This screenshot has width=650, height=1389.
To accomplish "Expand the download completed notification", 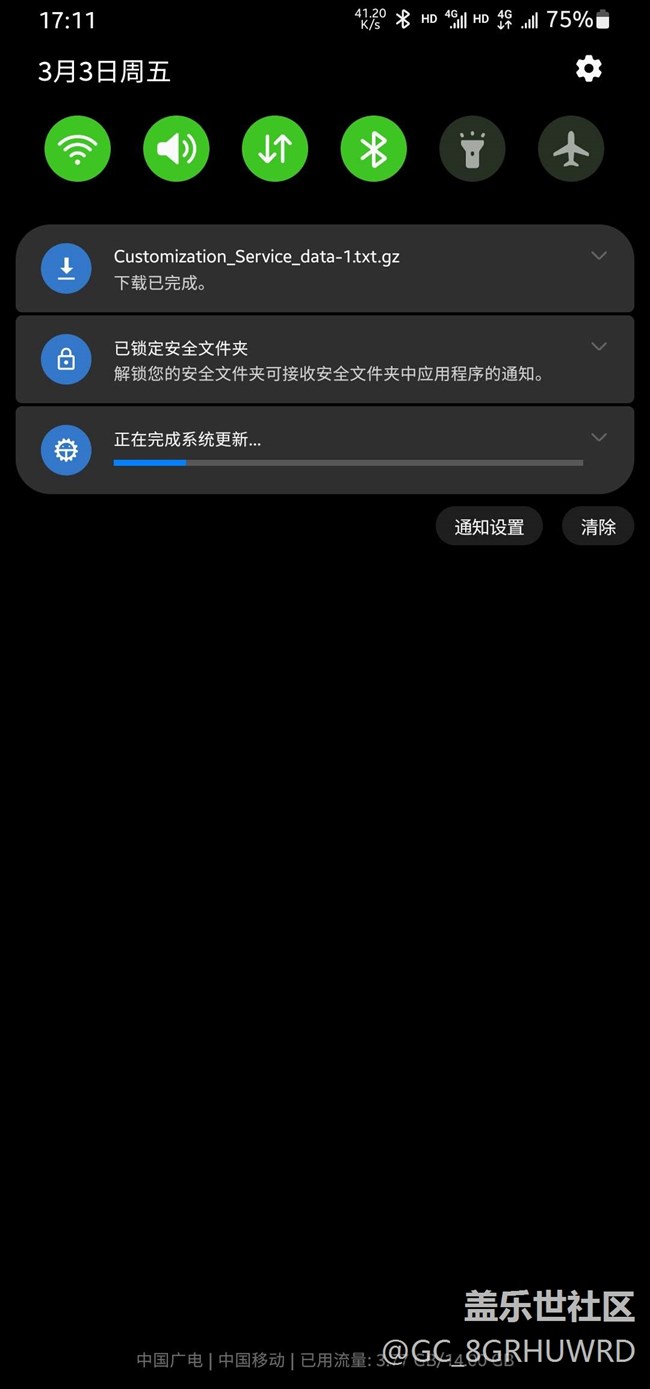I will point(599,256).
